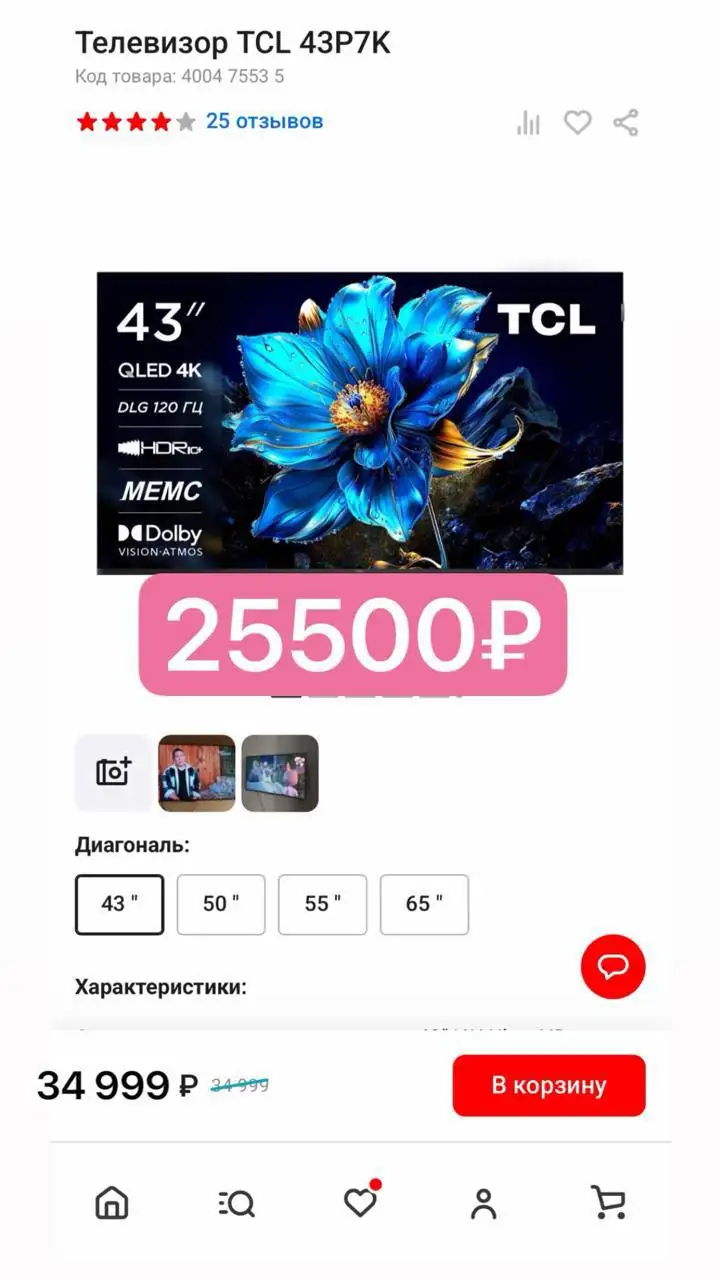The width and height of the screenshot is (720, 1280).
Task: Share this product page
Action: click(x=626, y=123)
